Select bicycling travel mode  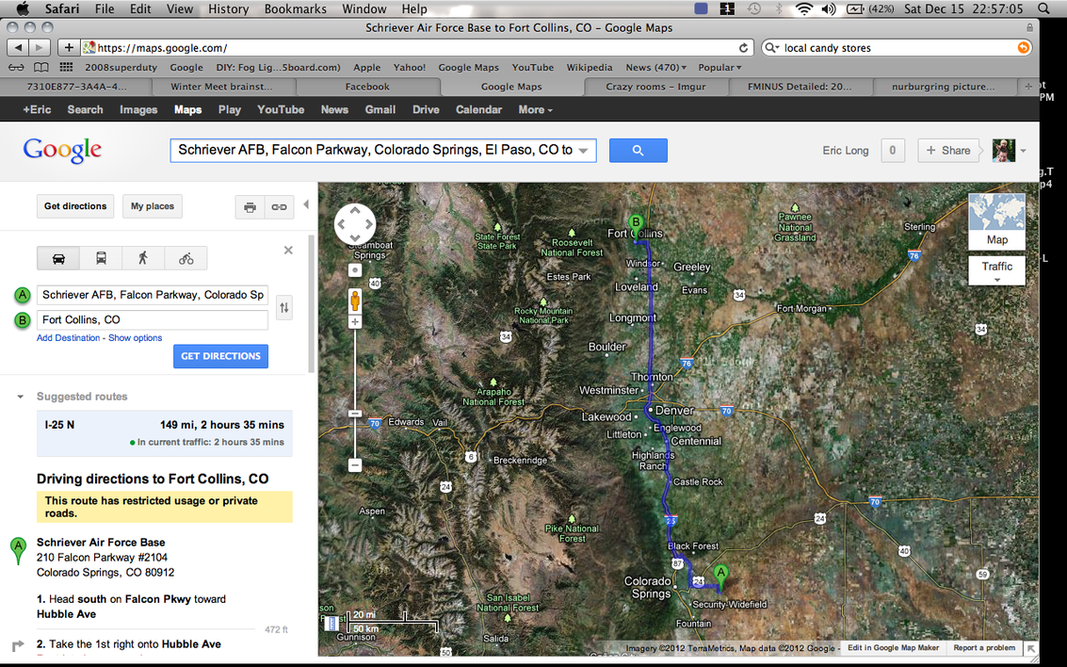pyautogui.click(x=186, y=258)
